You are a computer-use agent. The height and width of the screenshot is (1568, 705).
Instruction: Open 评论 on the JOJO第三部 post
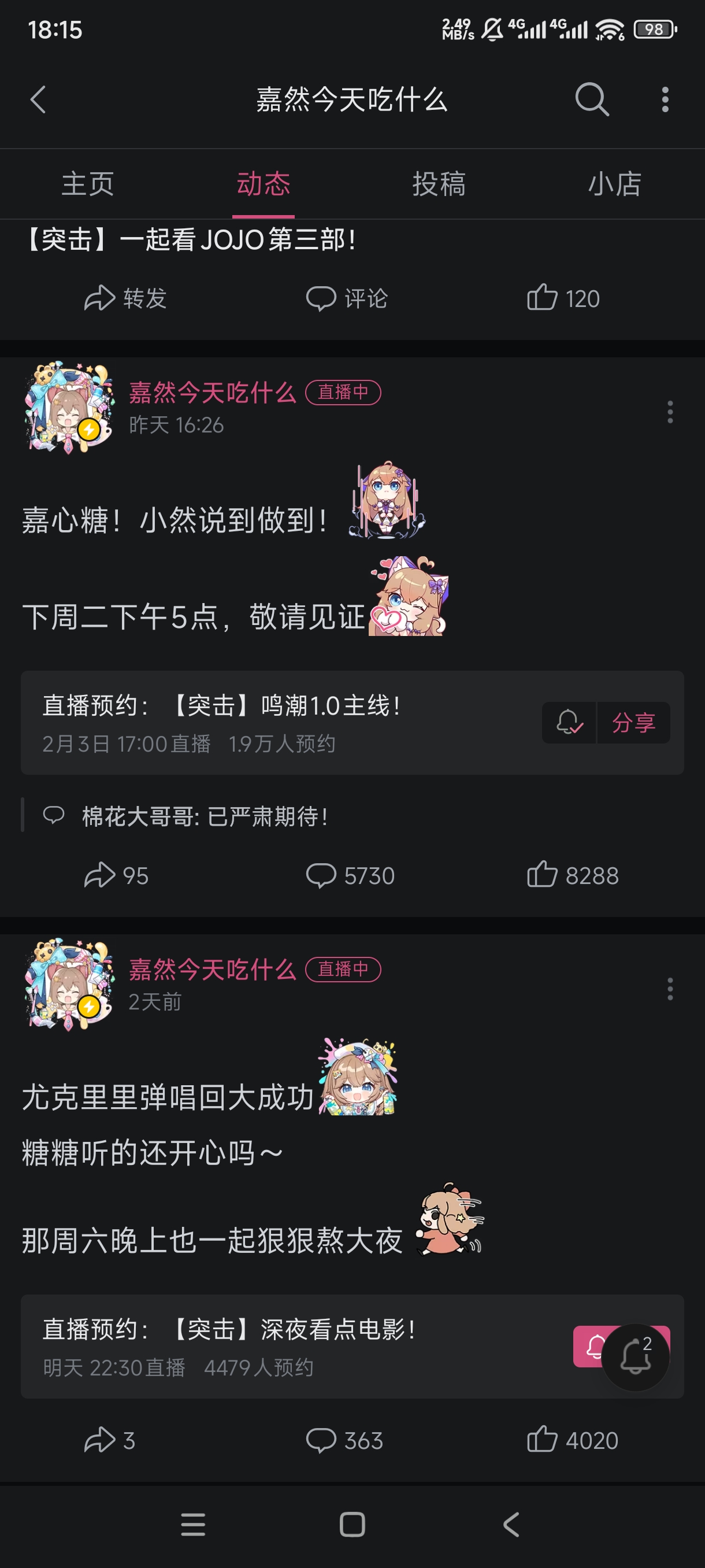click(347, 298)
